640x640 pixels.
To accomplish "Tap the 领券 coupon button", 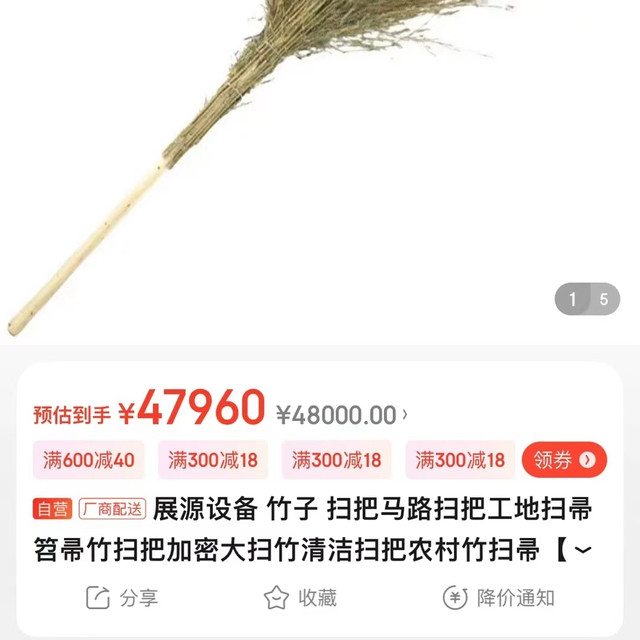I will coord(564,460).
